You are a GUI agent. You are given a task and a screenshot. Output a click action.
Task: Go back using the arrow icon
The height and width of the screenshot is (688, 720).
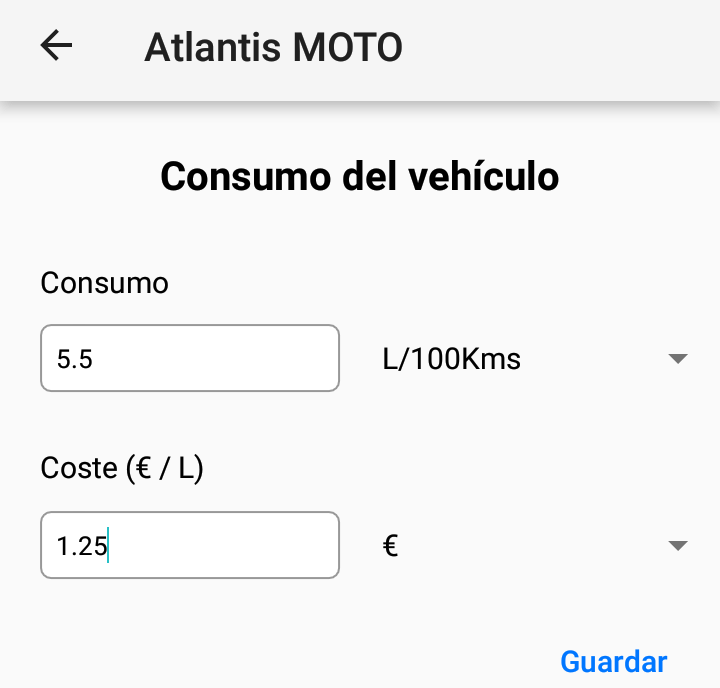57,46
